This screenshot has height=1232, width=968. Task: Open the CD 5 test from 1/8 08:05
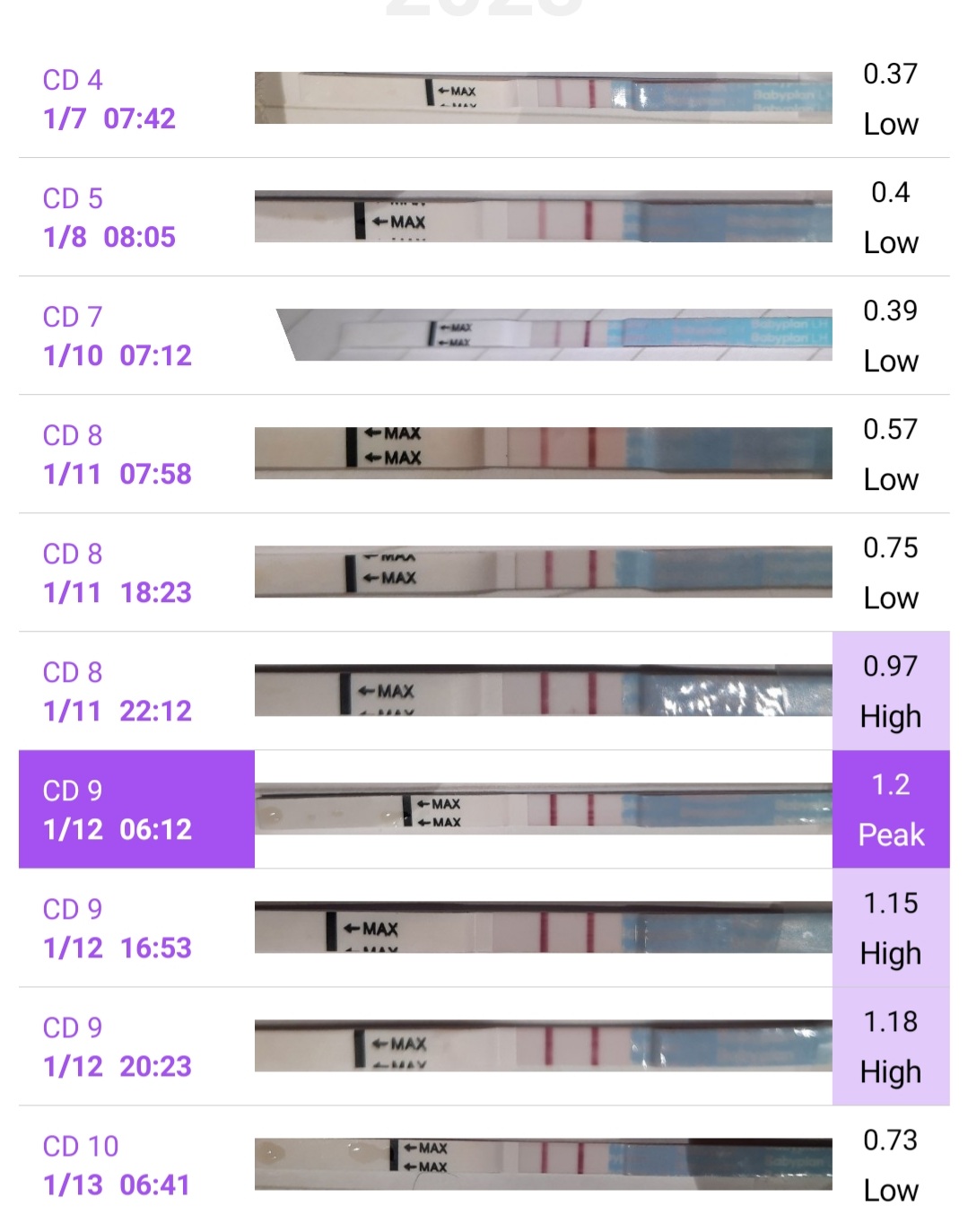coord(484,217)
